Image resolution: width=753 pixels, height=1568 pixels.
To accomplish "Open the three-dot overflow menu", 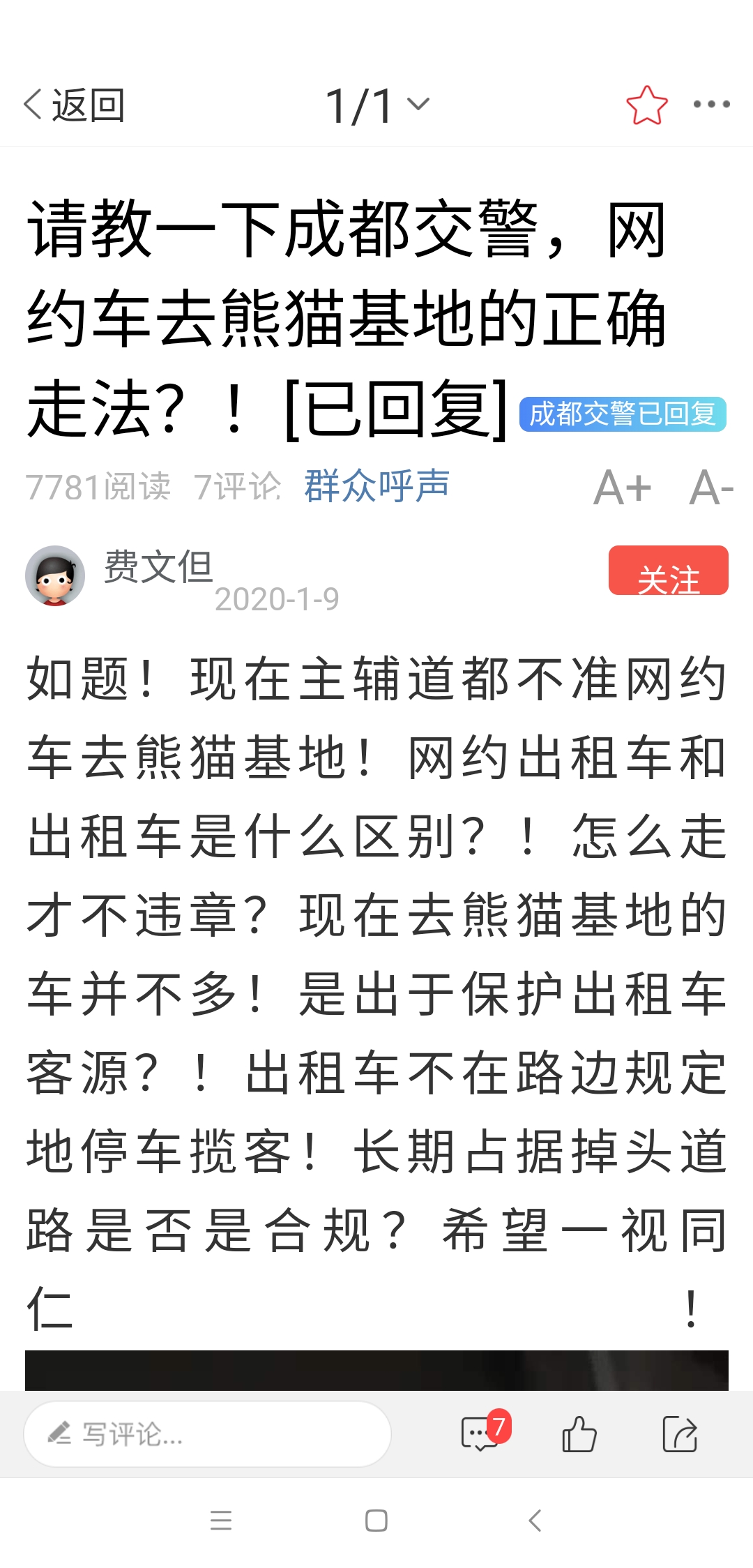I will click(x=711, y=105).
